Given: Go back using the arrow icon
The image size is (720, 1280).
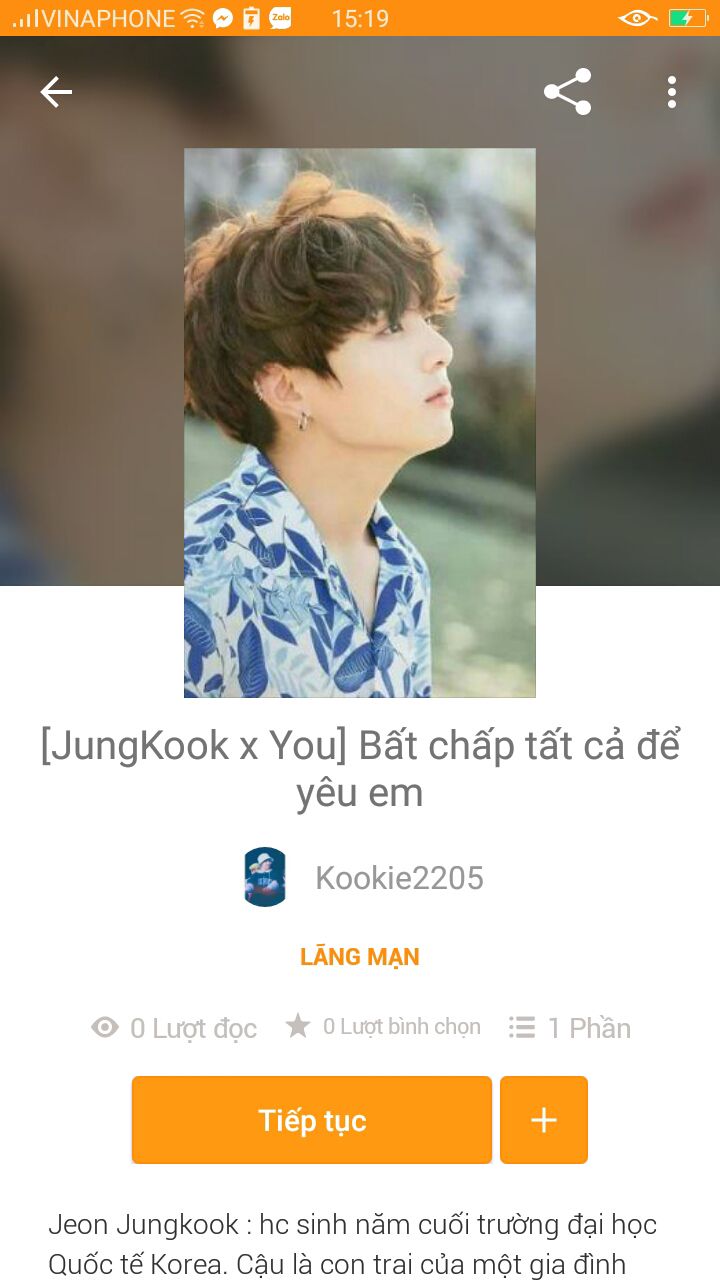Looking at the screenshot, I should [56, 92].
